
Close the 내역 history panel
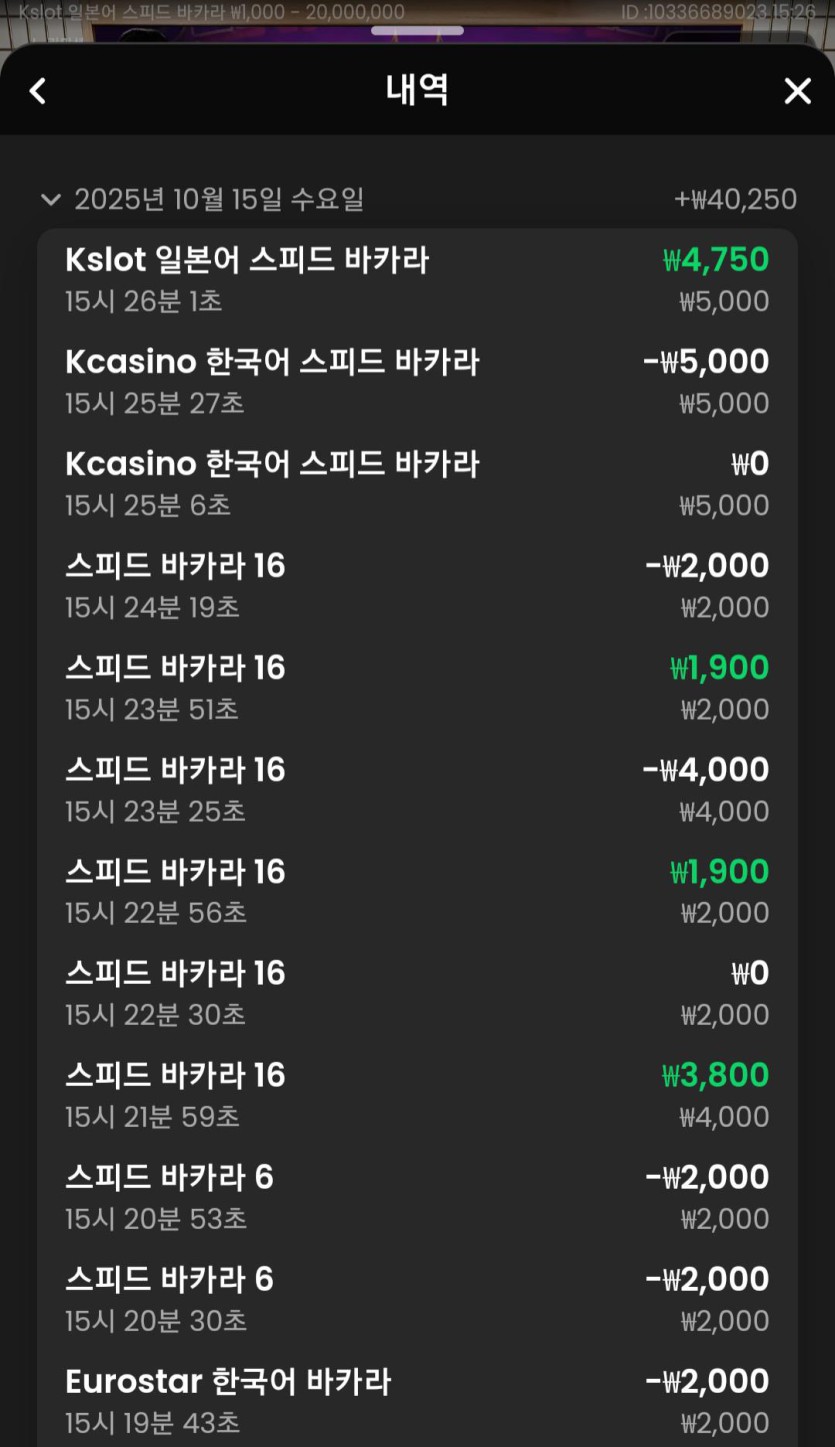coord(797,91)
